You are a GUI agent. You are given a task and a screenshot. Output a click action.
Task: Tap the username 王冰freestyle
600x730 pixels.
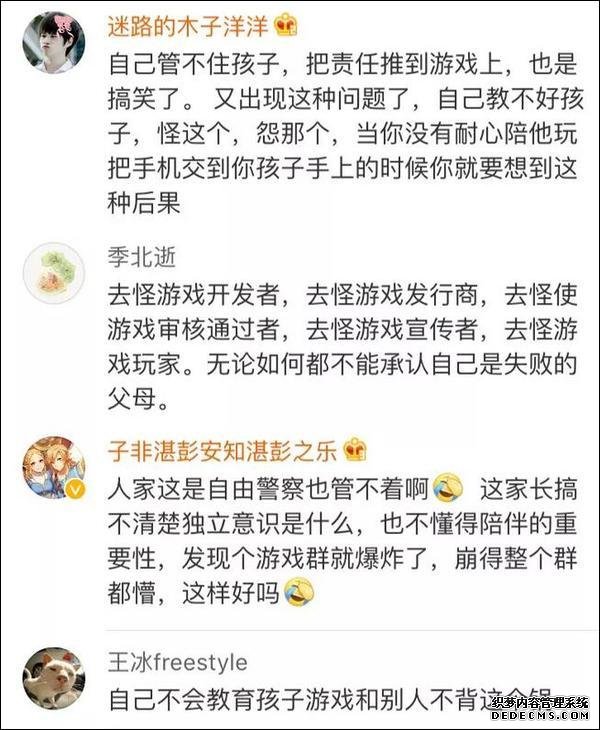(x=178, y=663)
